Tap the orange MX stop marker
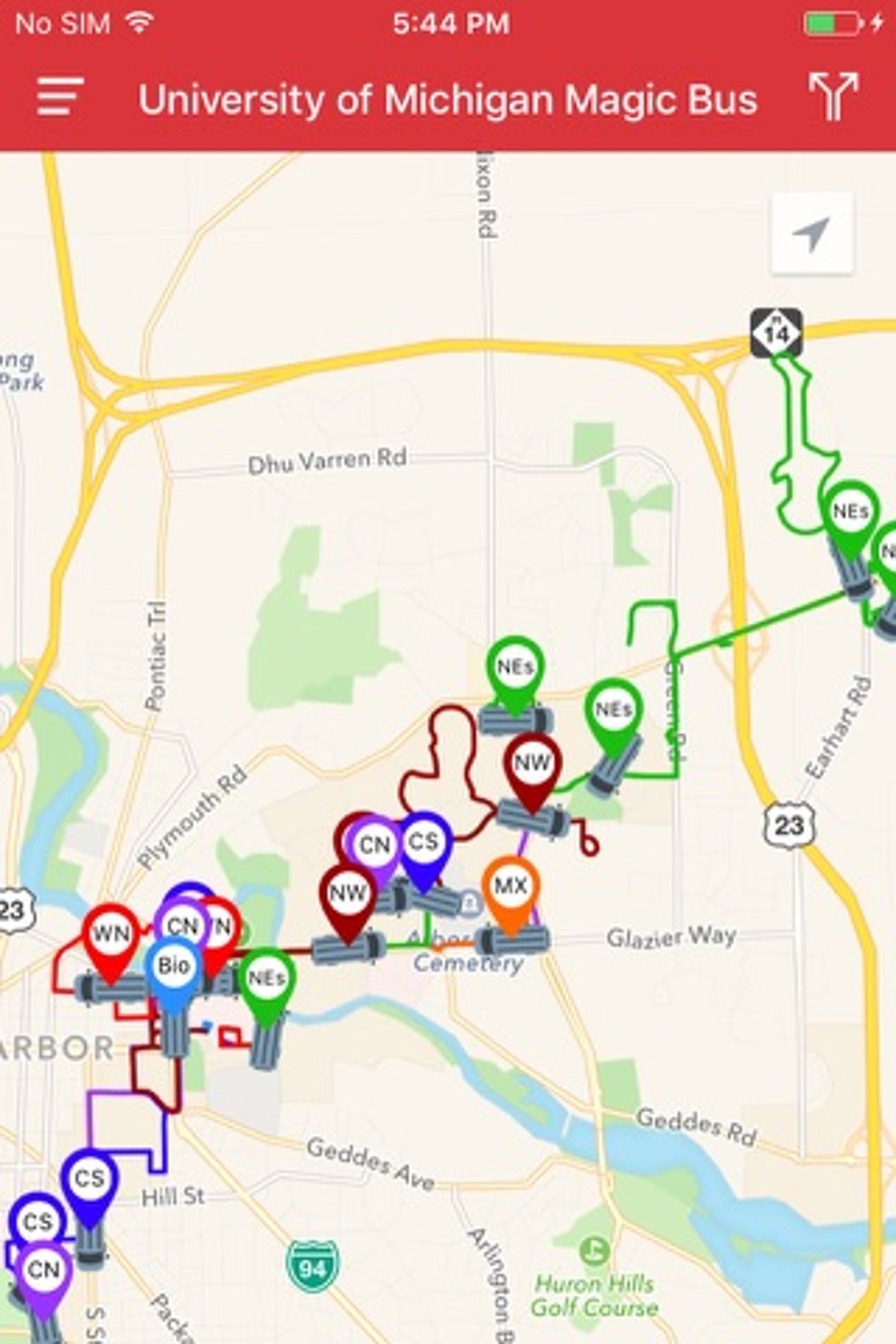This screenshot has width=896, height=1344. click(510, 887)
